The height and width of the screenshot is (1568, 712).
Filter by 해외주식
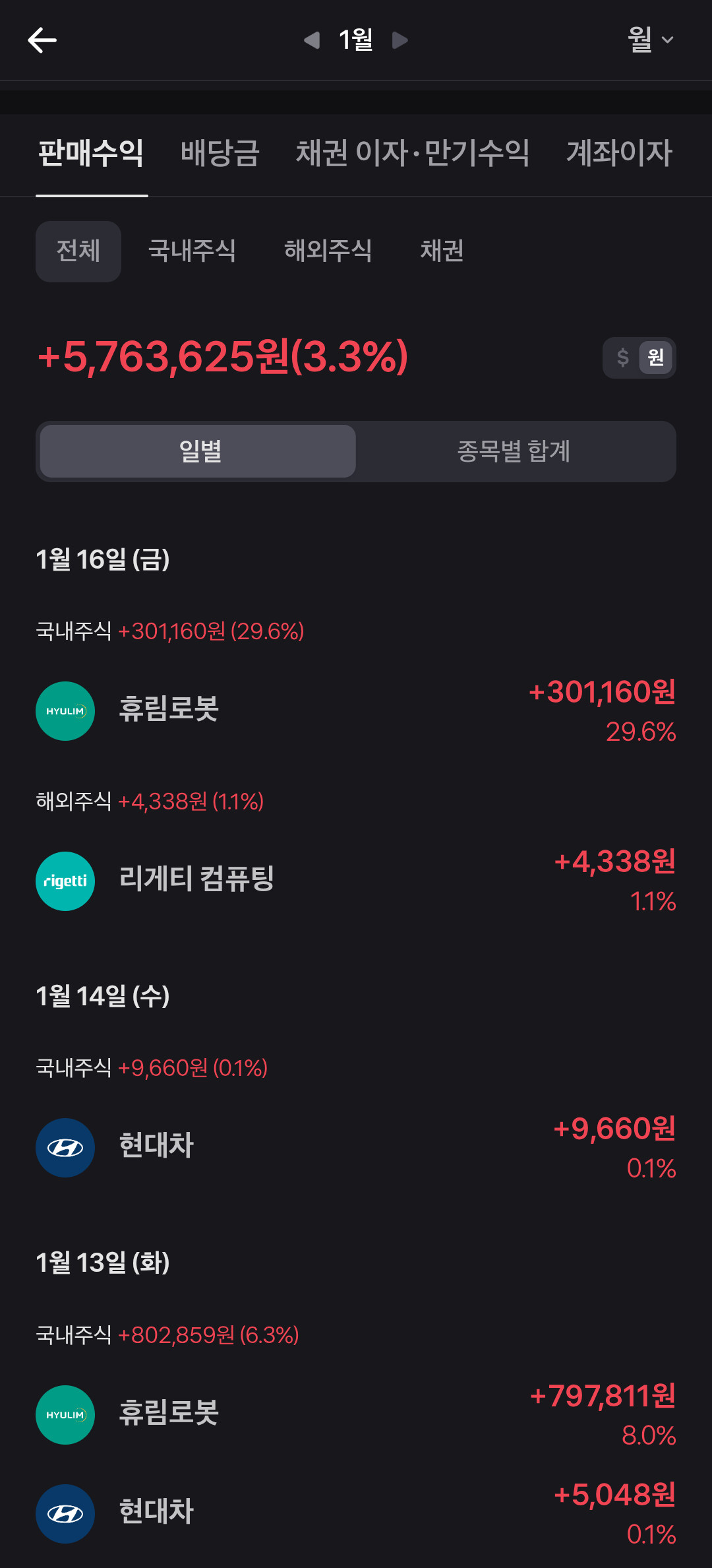(x=328, y=251)
